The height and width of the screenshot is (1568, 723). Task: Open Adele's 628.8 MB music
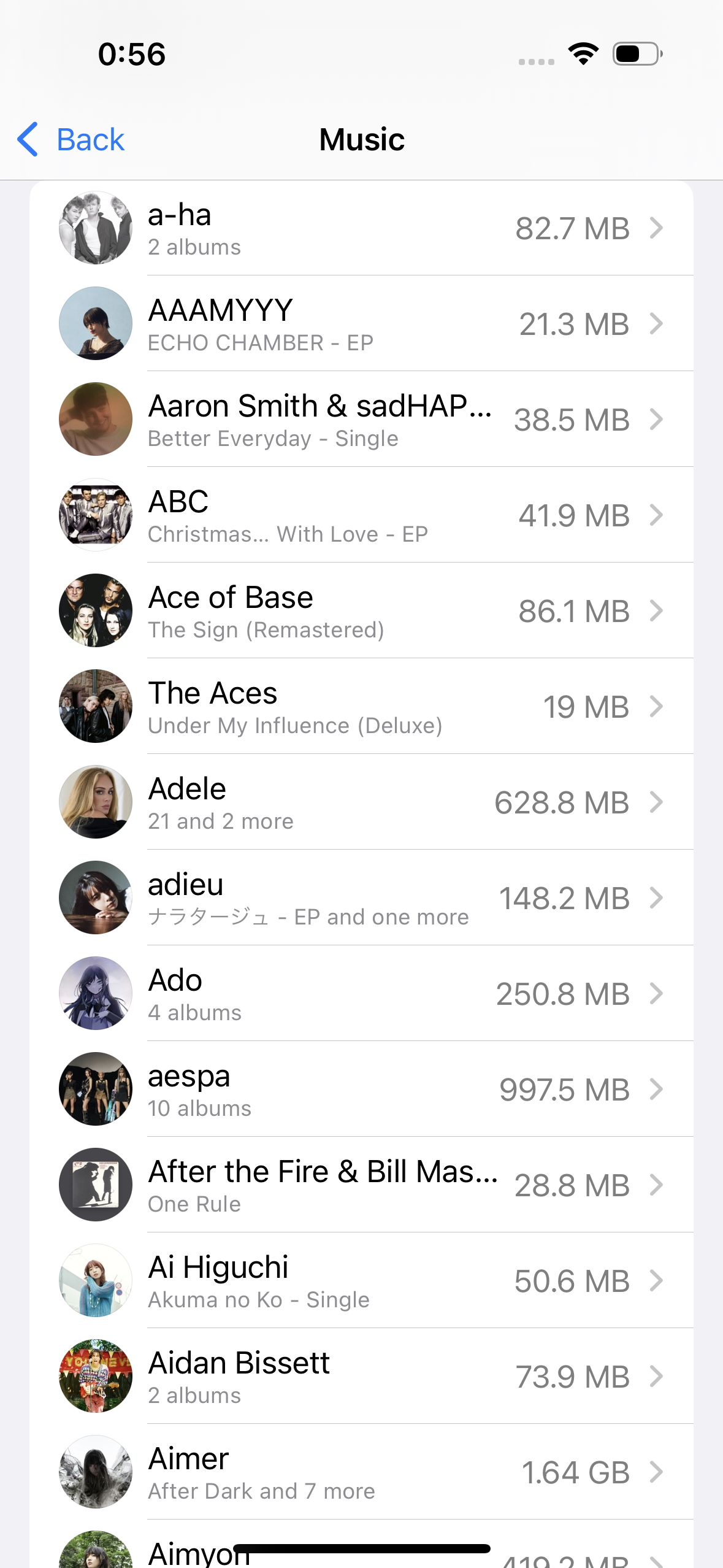[361, 802]
